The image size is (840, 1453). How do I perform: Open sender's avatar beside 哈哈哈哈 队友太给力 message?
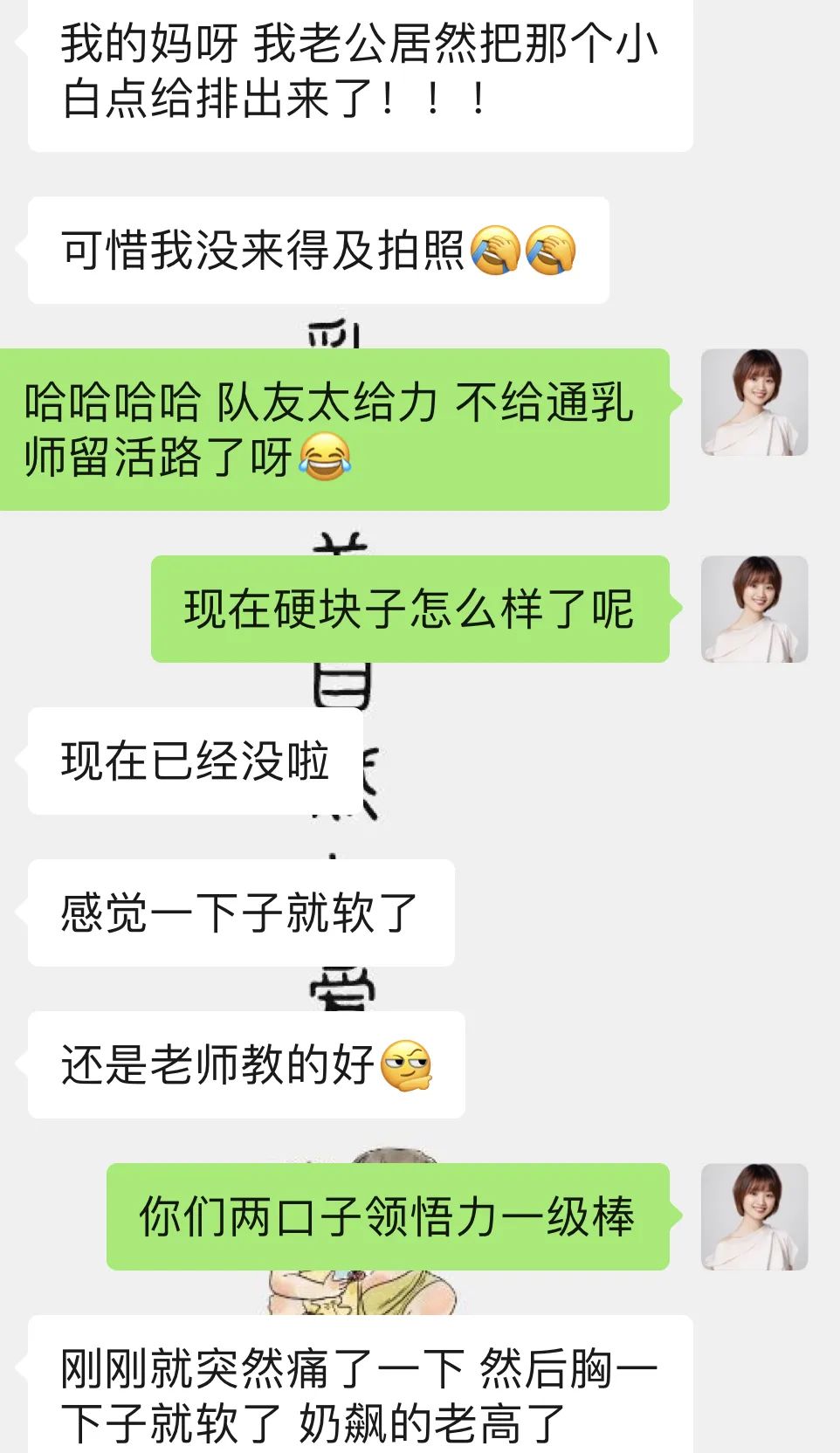[x=754, y=403]
